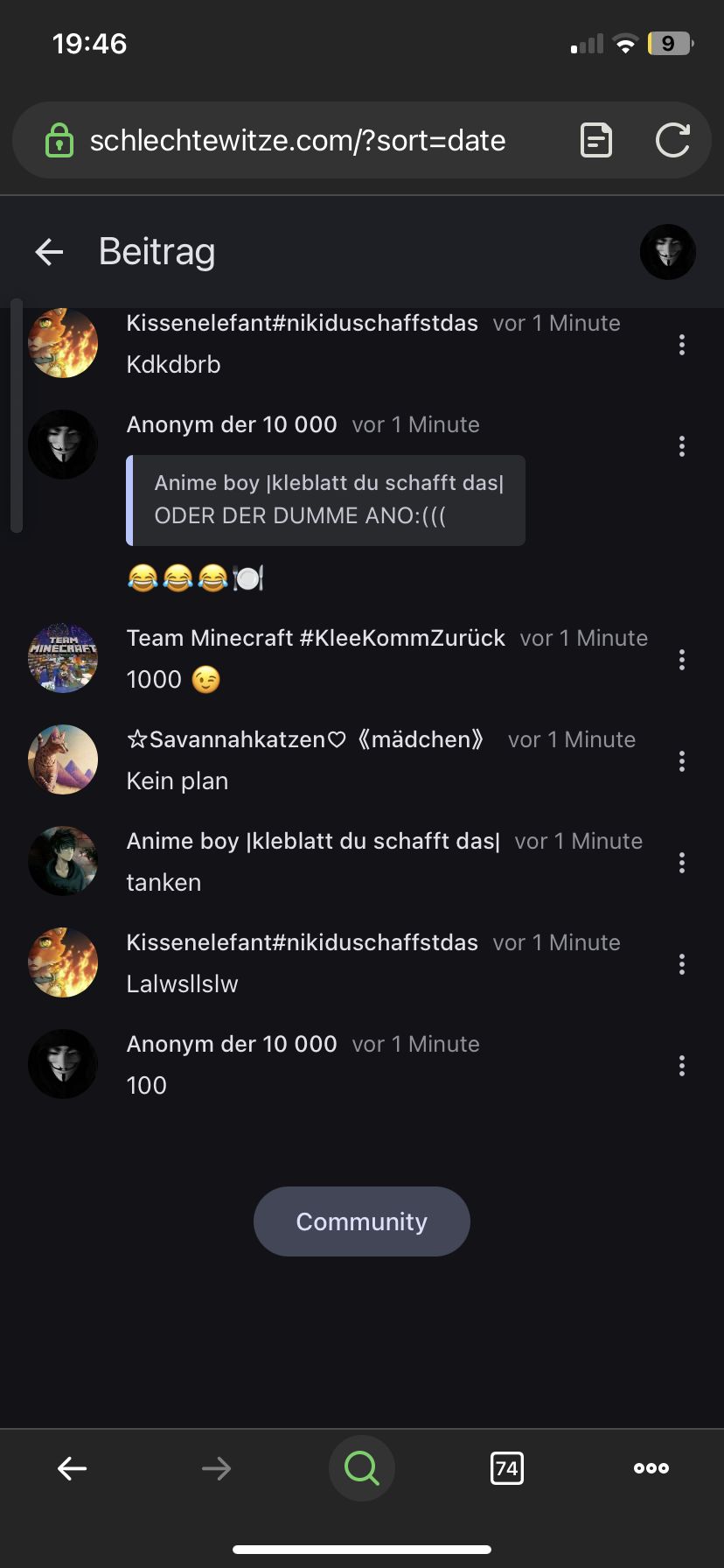Image resolution: width=724 pixels, height=1568 pixels.
Task: Navigate back in the browser toolbar
Action: pyautogui.click(x=72, y=1468)
